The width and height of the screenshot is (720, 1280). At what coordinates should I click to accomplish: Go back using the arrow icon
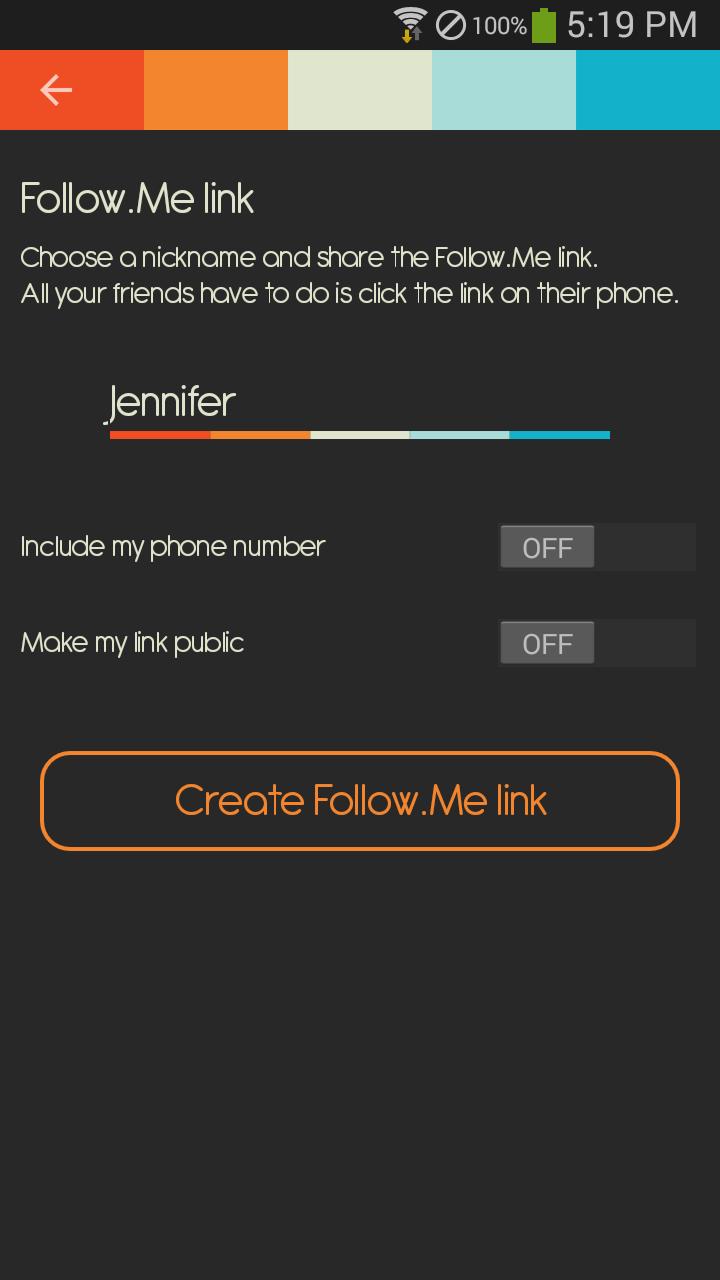56,90
